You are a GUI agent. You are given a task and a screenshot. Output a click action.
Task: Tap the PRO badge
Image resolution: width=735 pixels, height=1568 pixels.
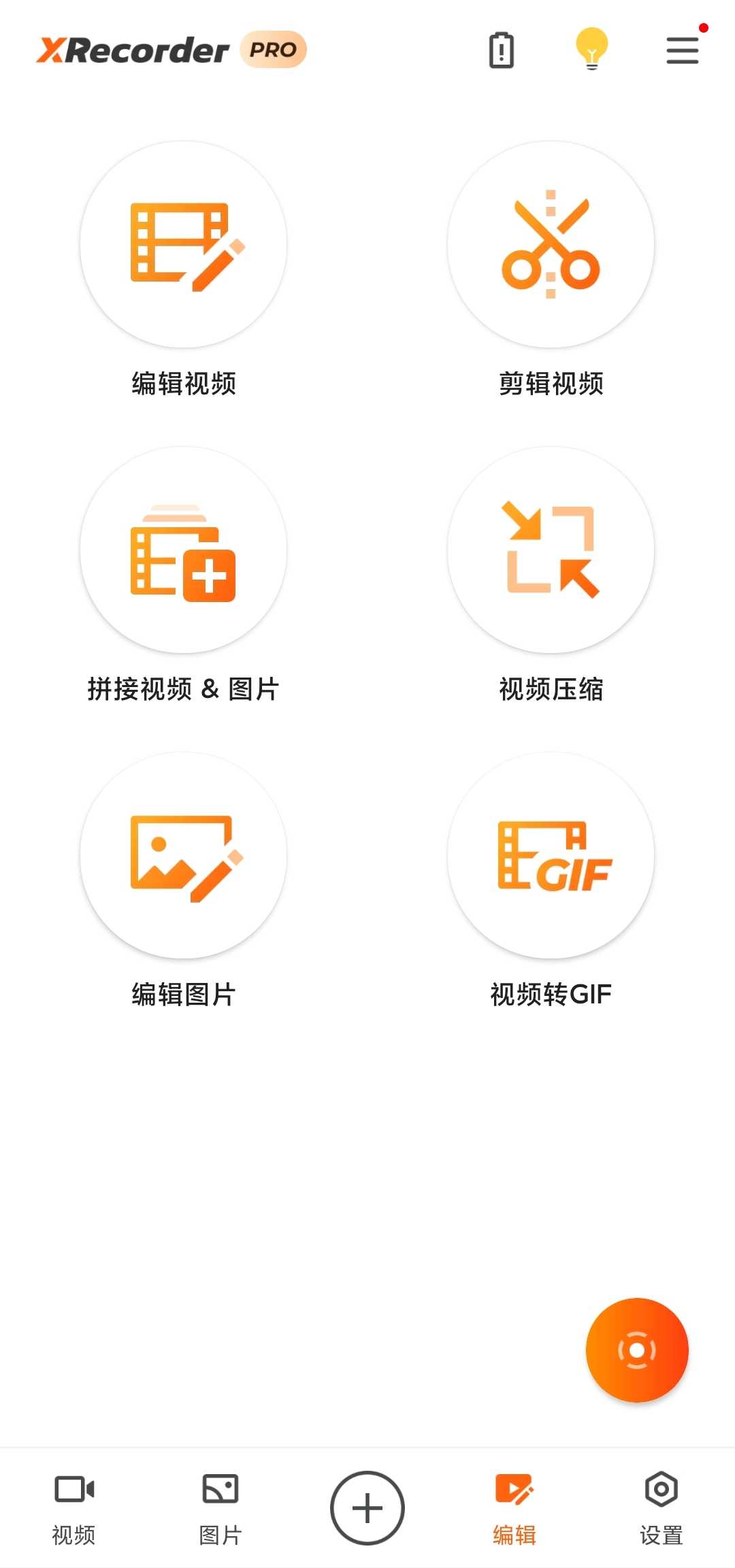point(273,50)
